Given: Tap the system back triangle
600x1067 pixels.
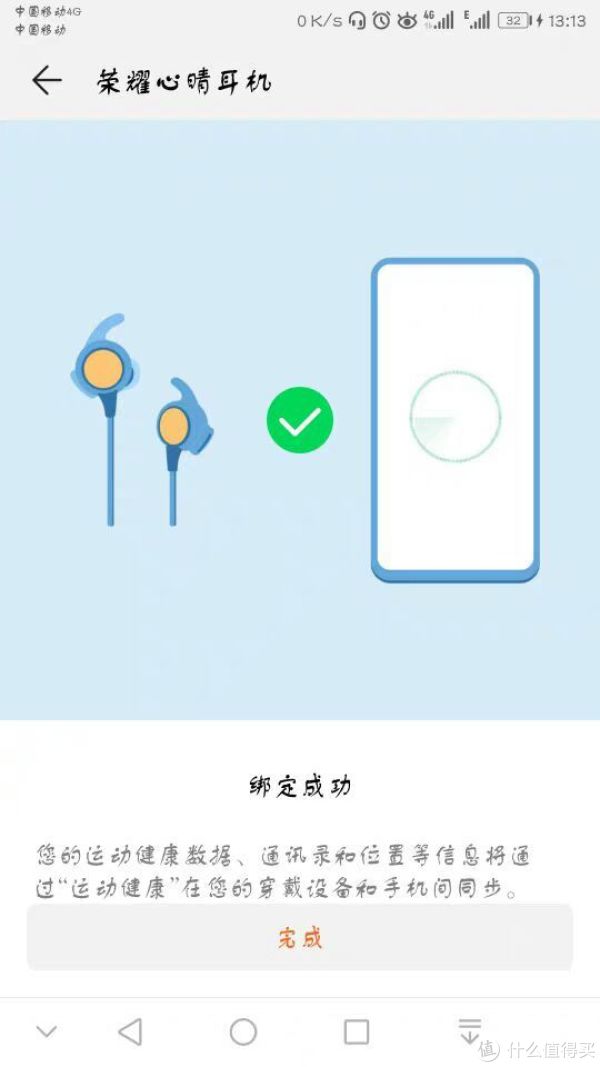Looking at the screenshot, I should tap(130, 1031).
